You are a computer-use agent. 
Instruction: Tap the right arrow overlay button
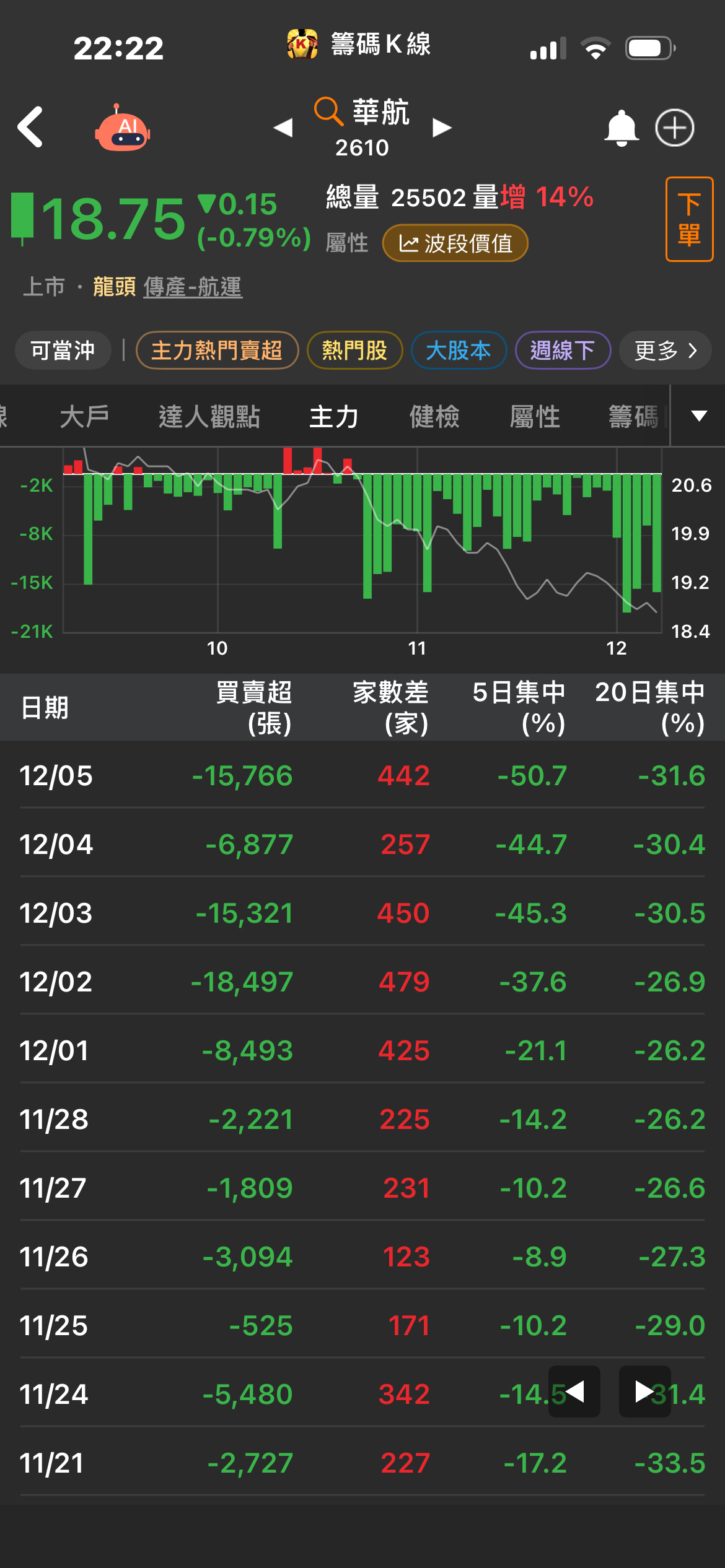tap(644, 1392)
